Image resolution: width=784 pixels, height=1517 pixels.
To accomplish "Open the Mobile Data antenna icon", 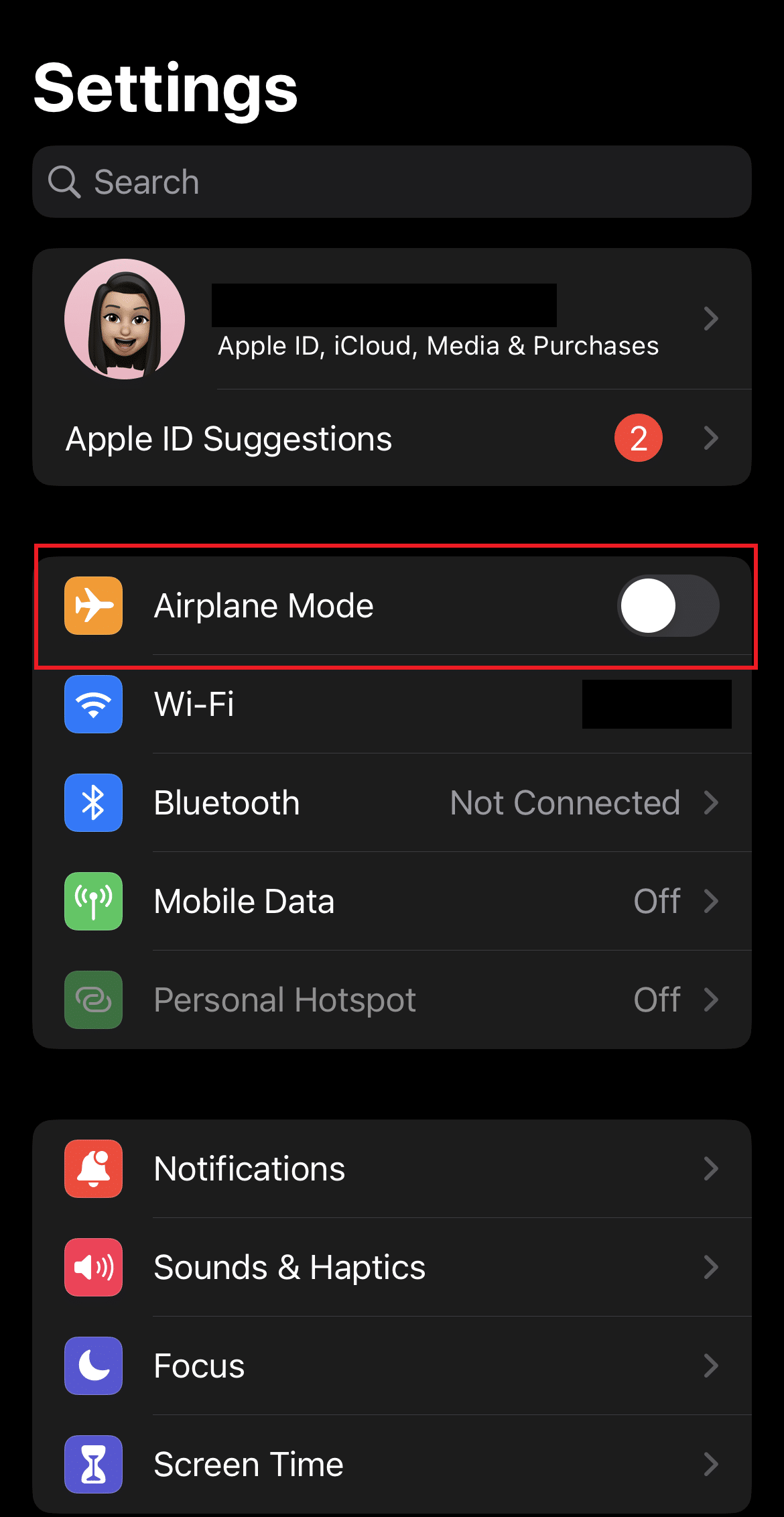I will (x=93, y=901).
